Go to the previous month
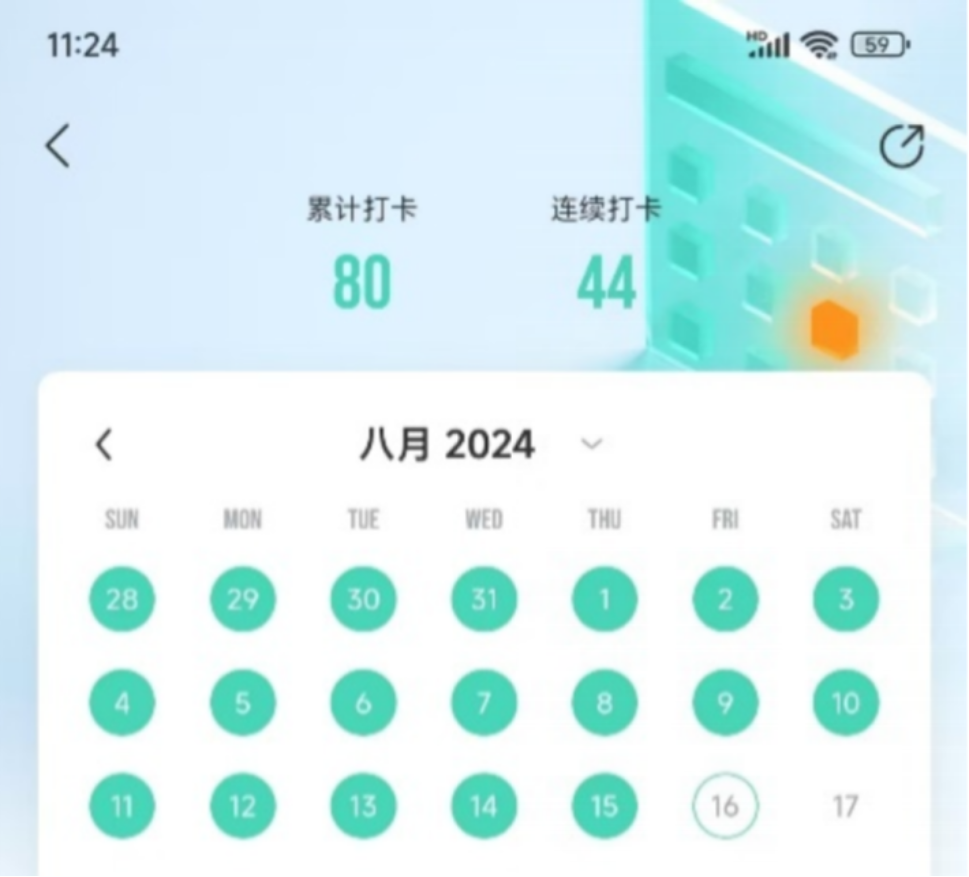 tap(104, 444)
